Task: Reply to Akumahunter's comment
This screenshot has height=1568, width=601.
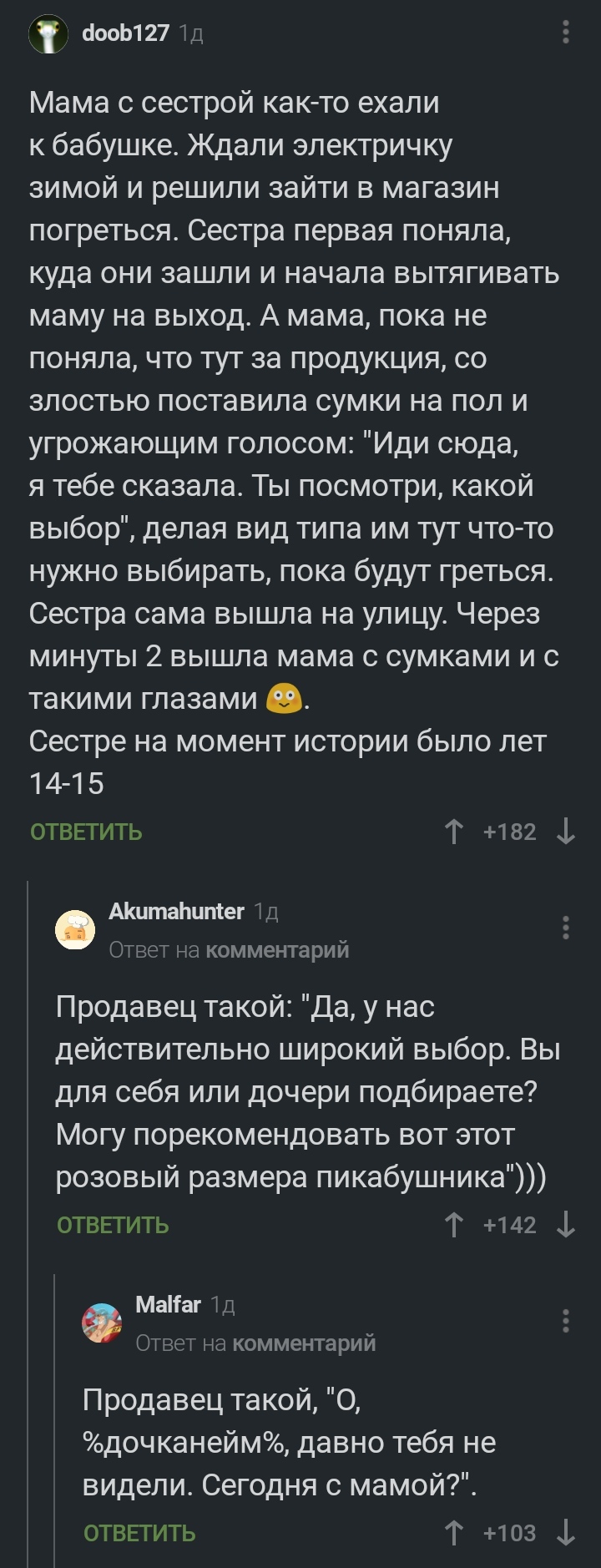Action: [113, 1225]
